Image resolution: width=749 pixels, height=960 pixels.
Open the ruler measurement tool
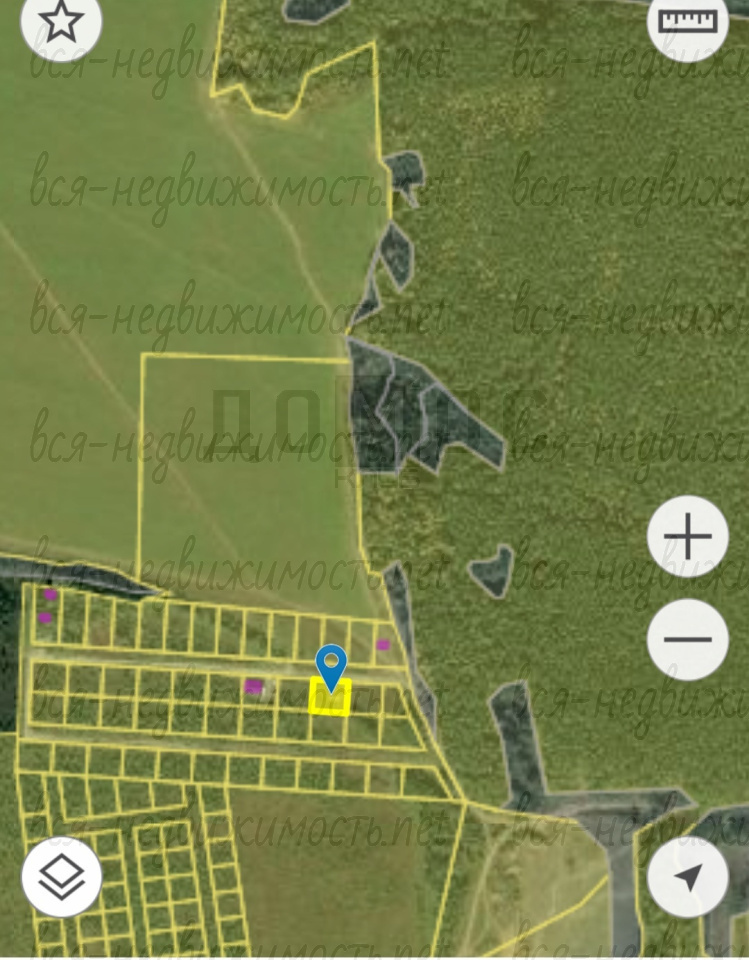pos(688,21)
